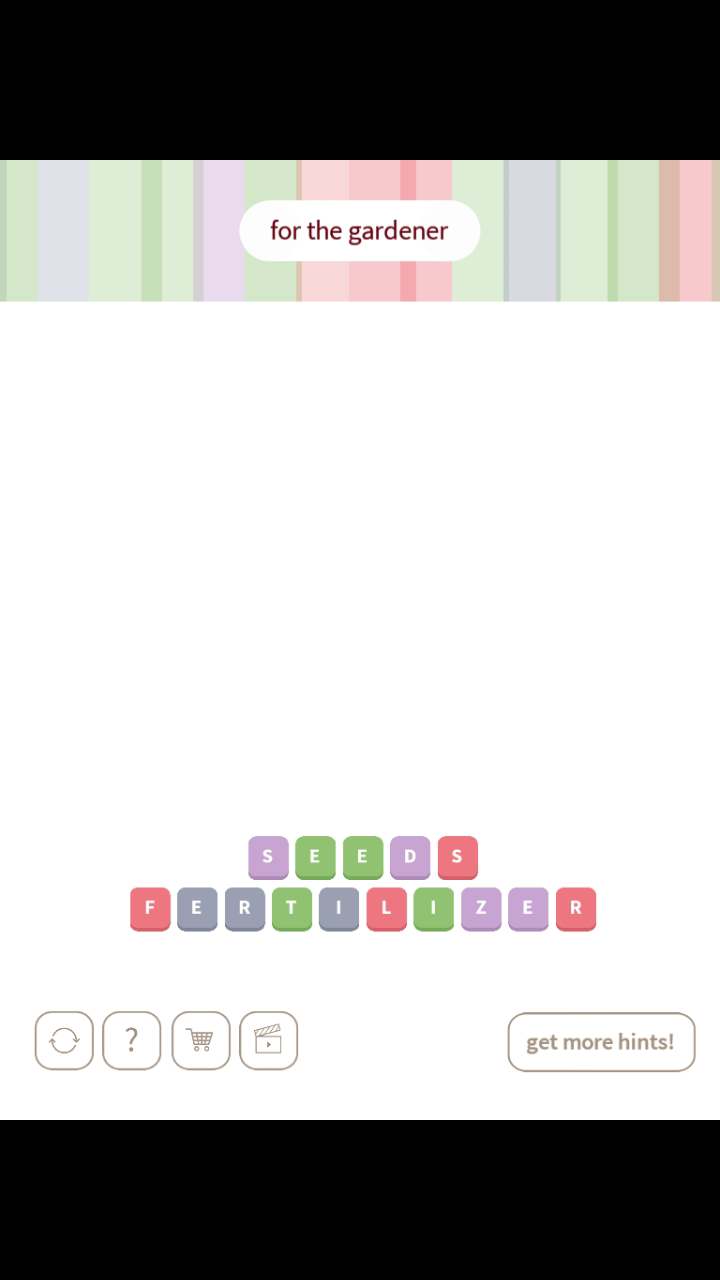Select the Z tile in FERTILIZER

(481, 908)
